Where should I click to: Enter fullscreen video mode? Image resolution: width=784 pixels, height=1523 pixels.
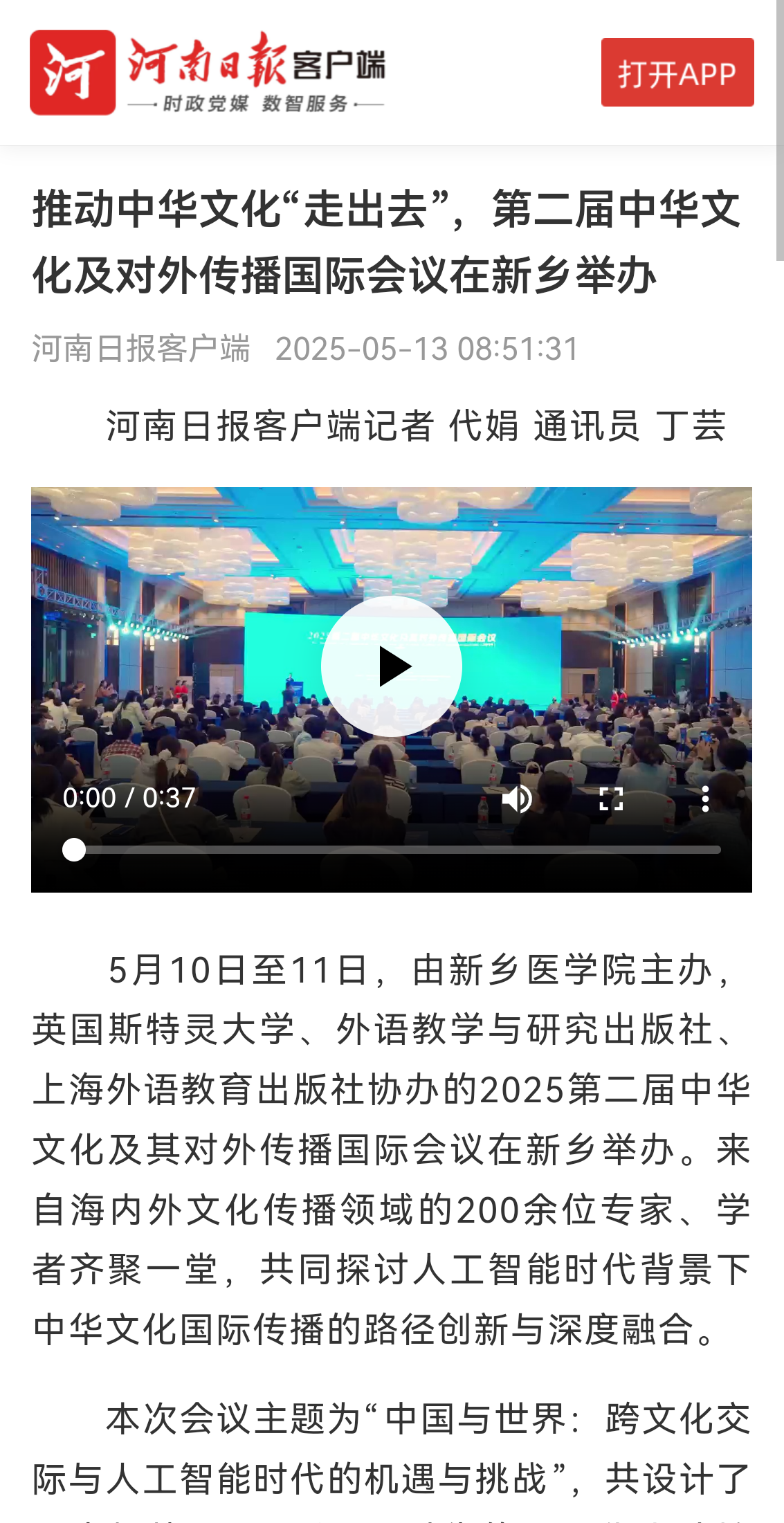coord(610,799)
